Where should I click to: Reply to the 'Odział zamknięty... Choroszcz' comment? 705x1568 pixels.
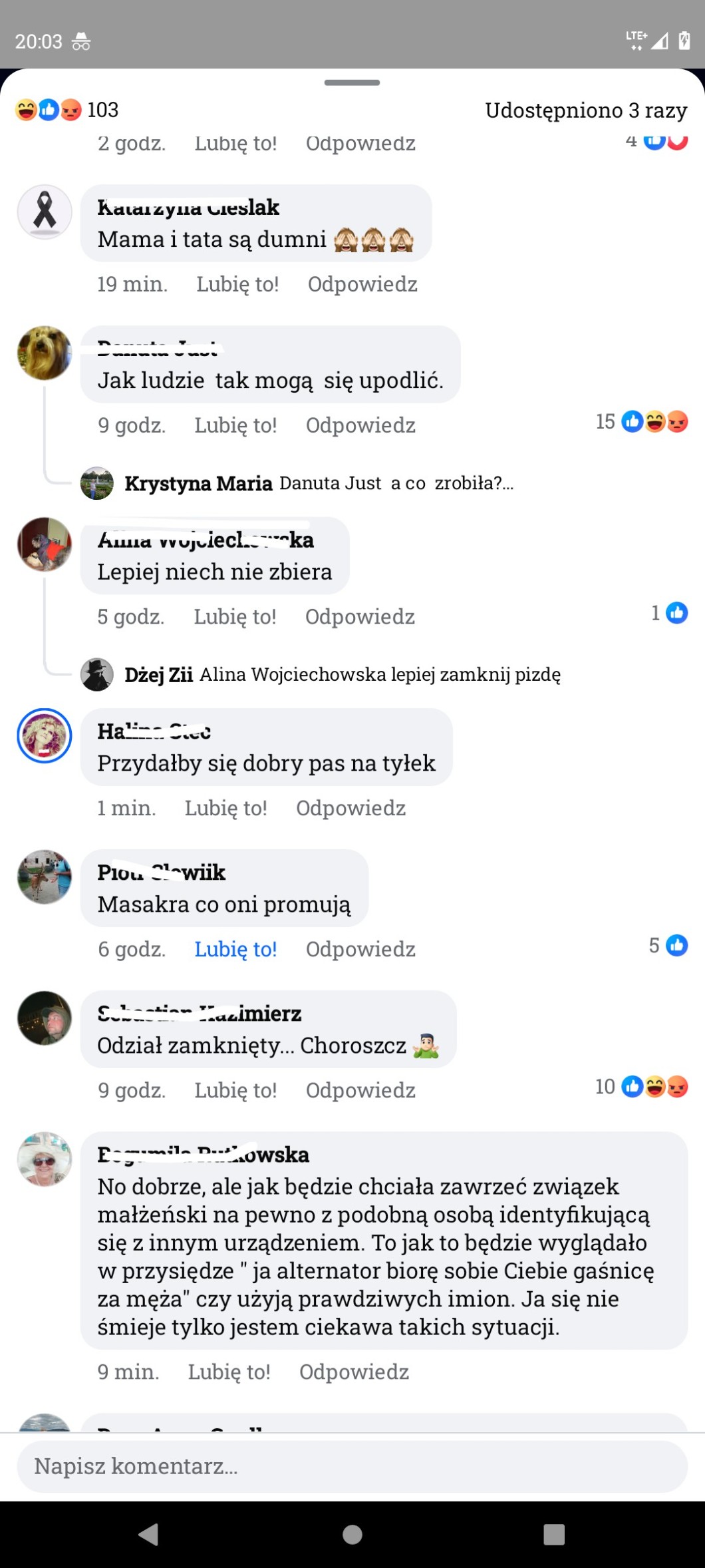click(360, 1090)
